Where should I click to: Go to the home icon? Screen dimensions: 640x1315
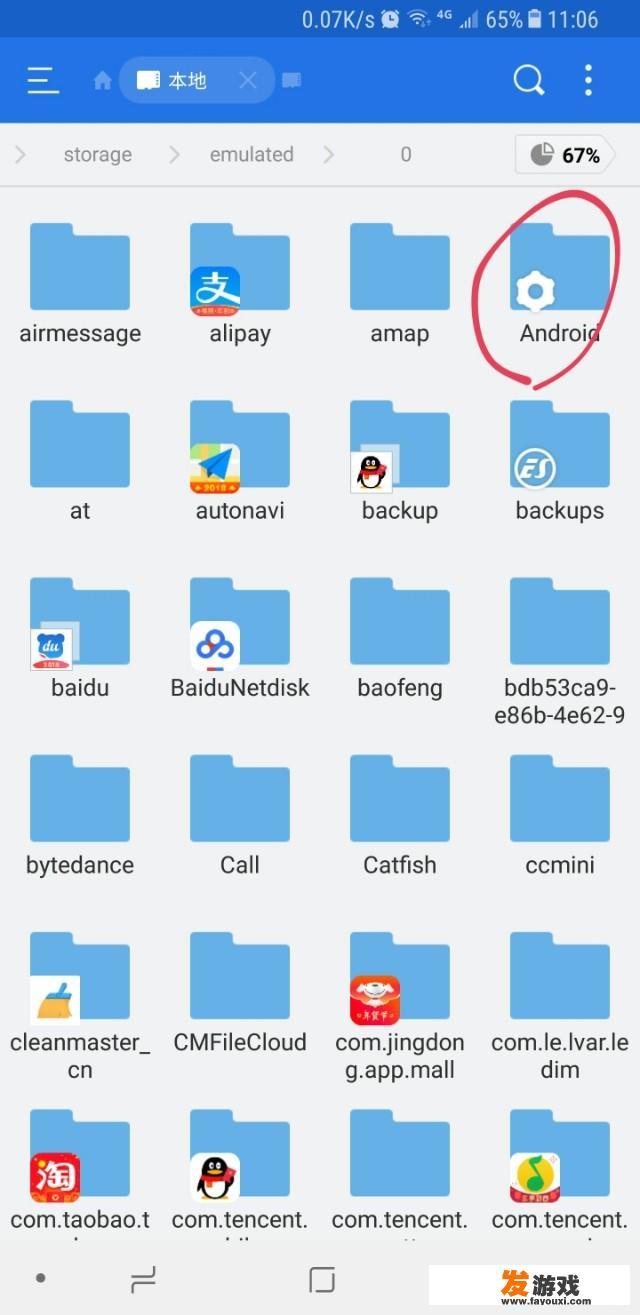tap(102, 81)
